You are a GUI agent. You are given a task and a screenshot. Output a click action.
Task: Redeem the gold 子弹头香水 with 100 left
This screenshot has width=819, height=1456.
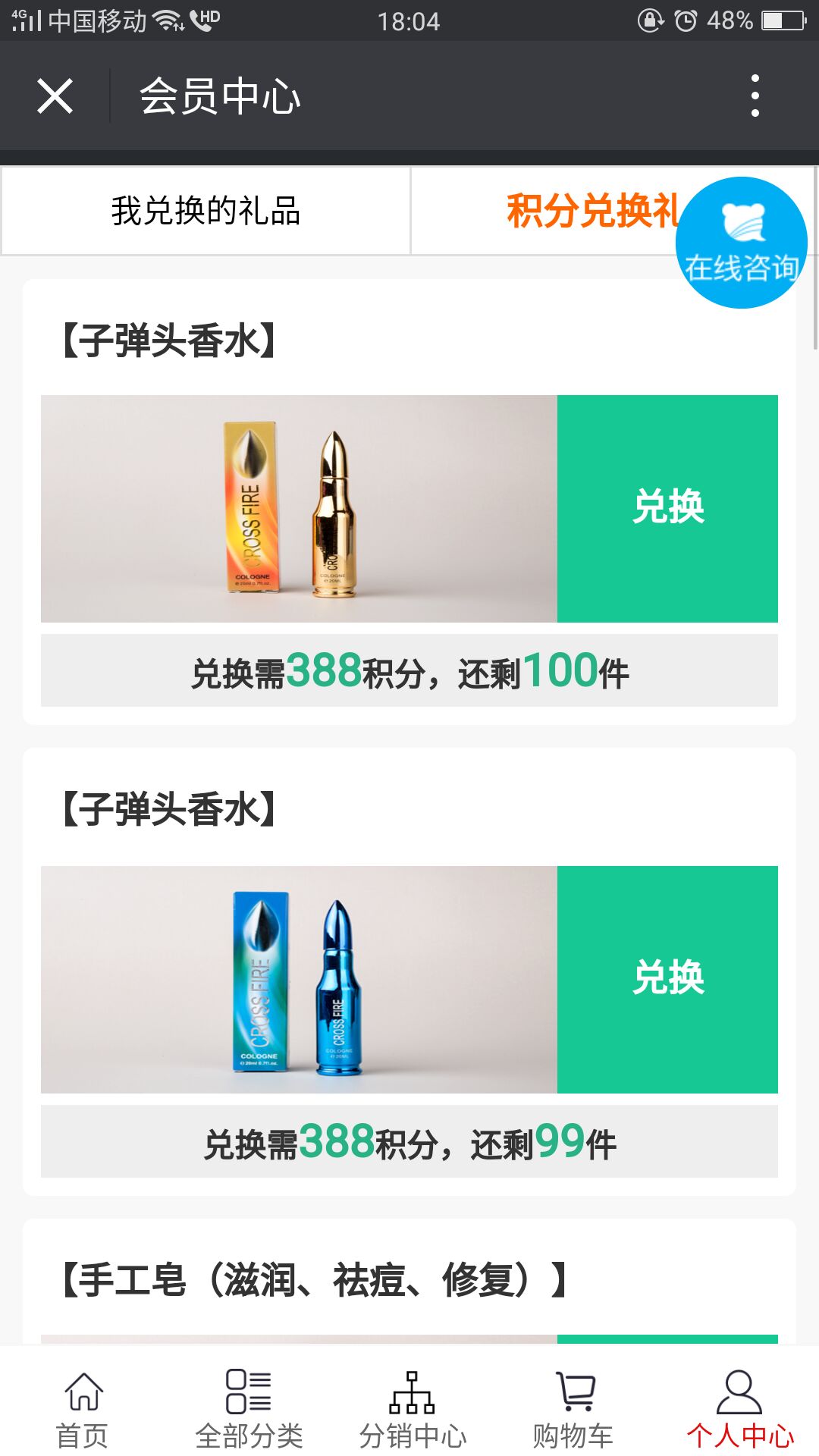(x=667, y=508)
